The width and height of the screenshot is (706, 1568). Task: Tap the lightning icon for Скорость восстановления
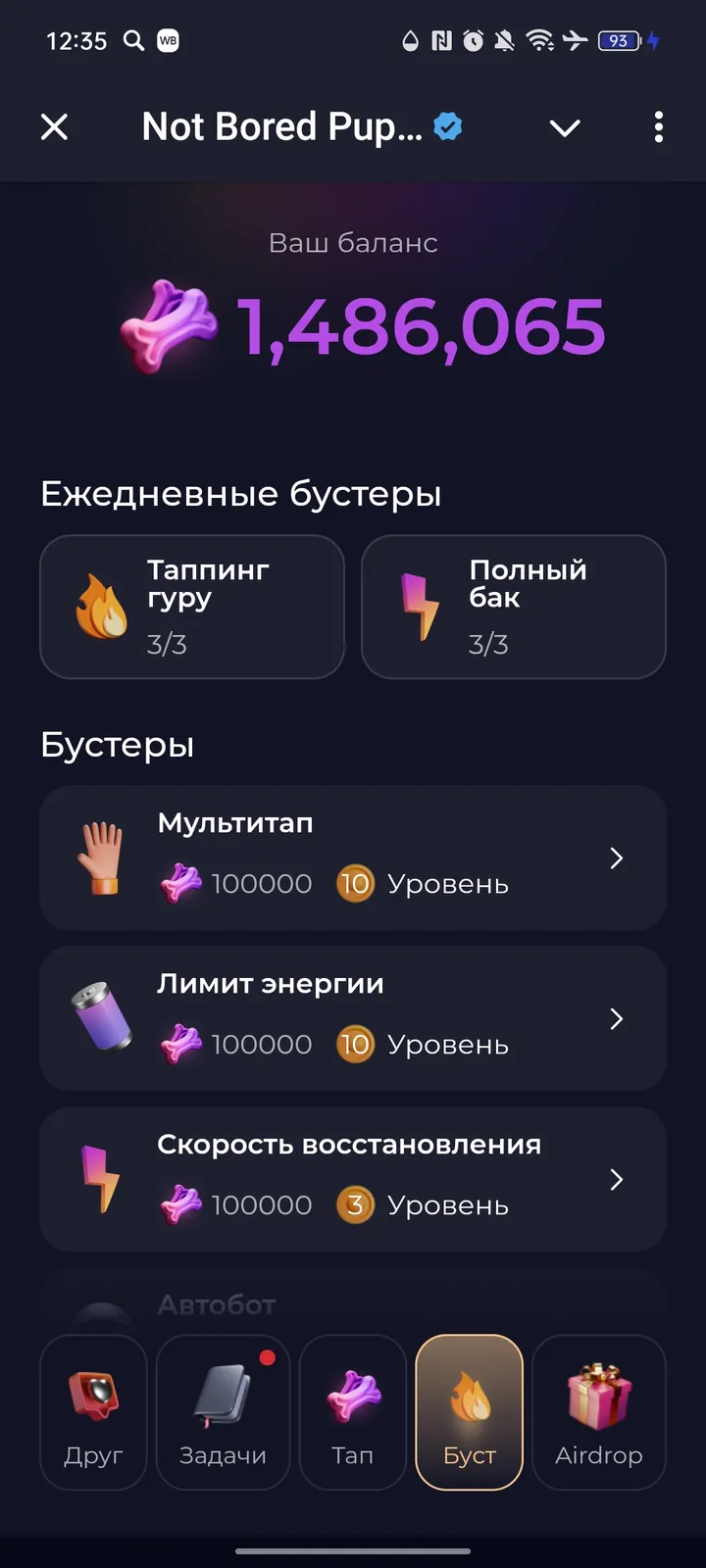coord(101,1176)
